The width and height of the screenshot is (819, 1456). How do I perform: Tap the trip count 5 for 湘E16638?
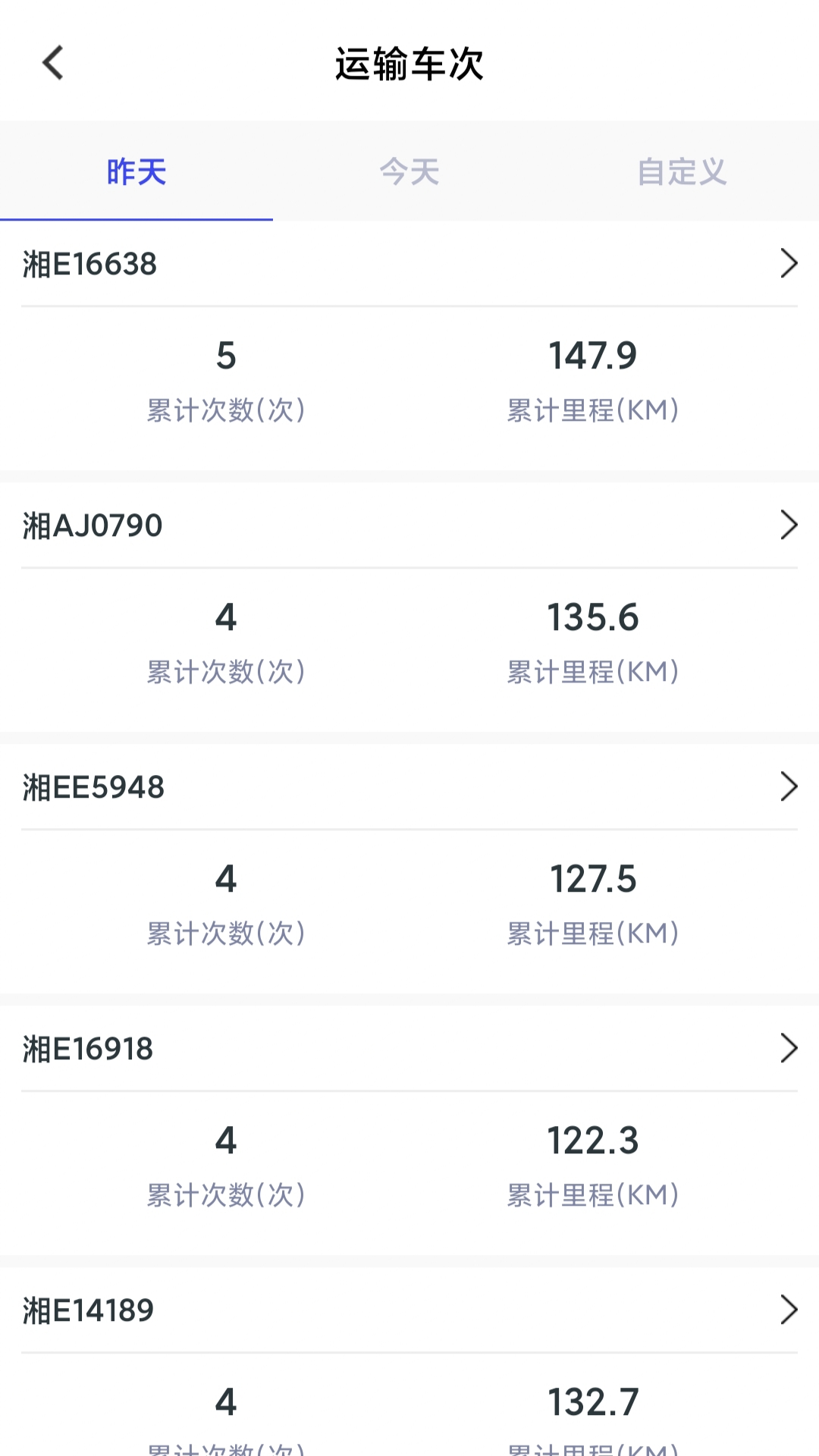pyautogui.click(x=225, y=354)
